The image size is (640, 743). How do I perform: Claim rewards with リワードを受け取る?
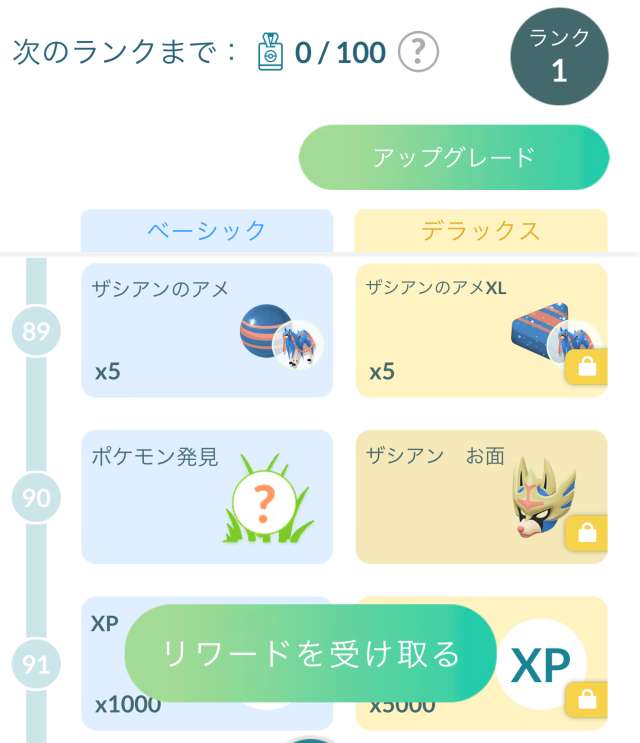(310, 653)
